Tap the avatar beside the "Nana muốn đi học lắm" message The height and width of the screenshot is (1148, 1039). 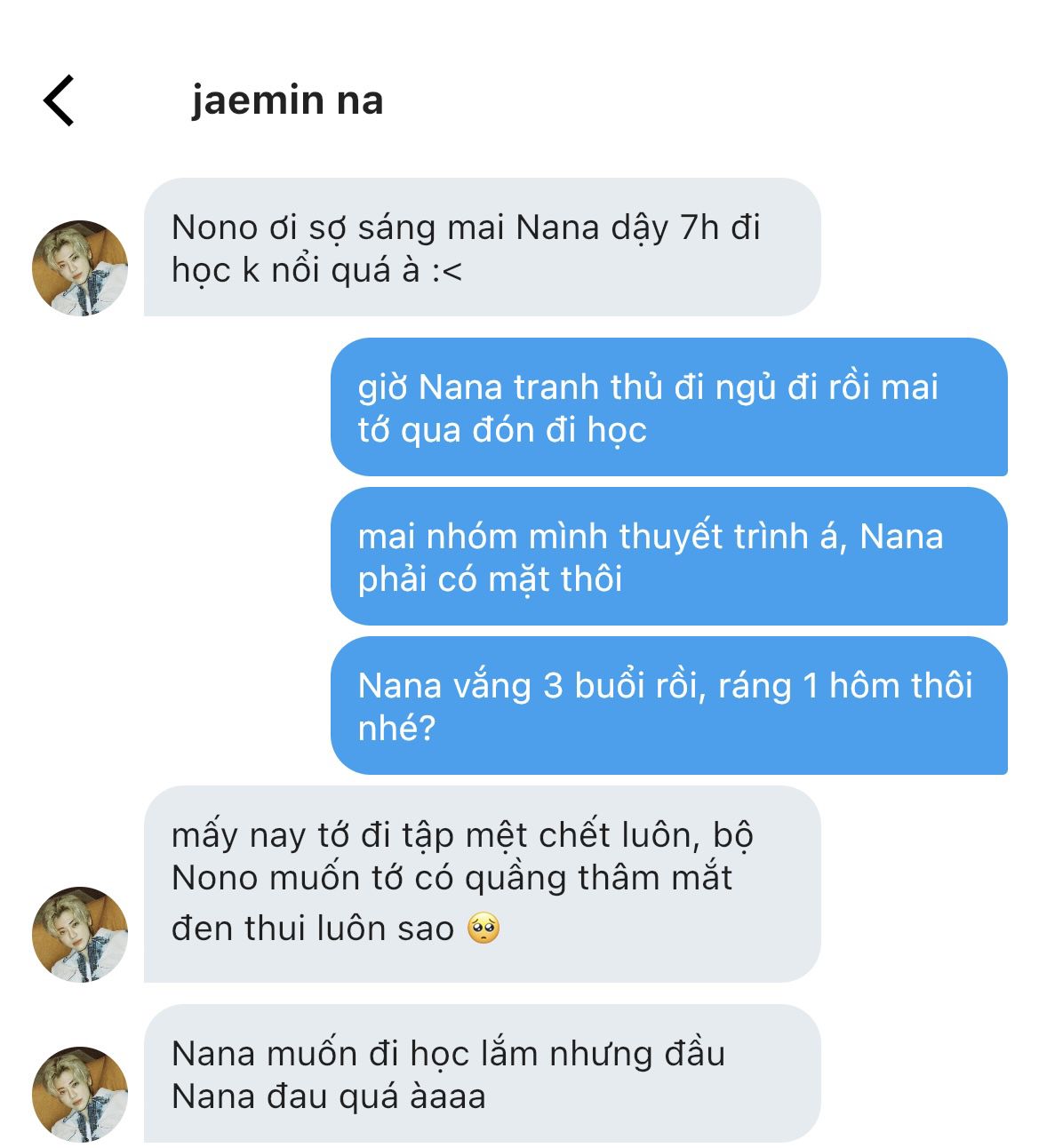pos(80,1094)
